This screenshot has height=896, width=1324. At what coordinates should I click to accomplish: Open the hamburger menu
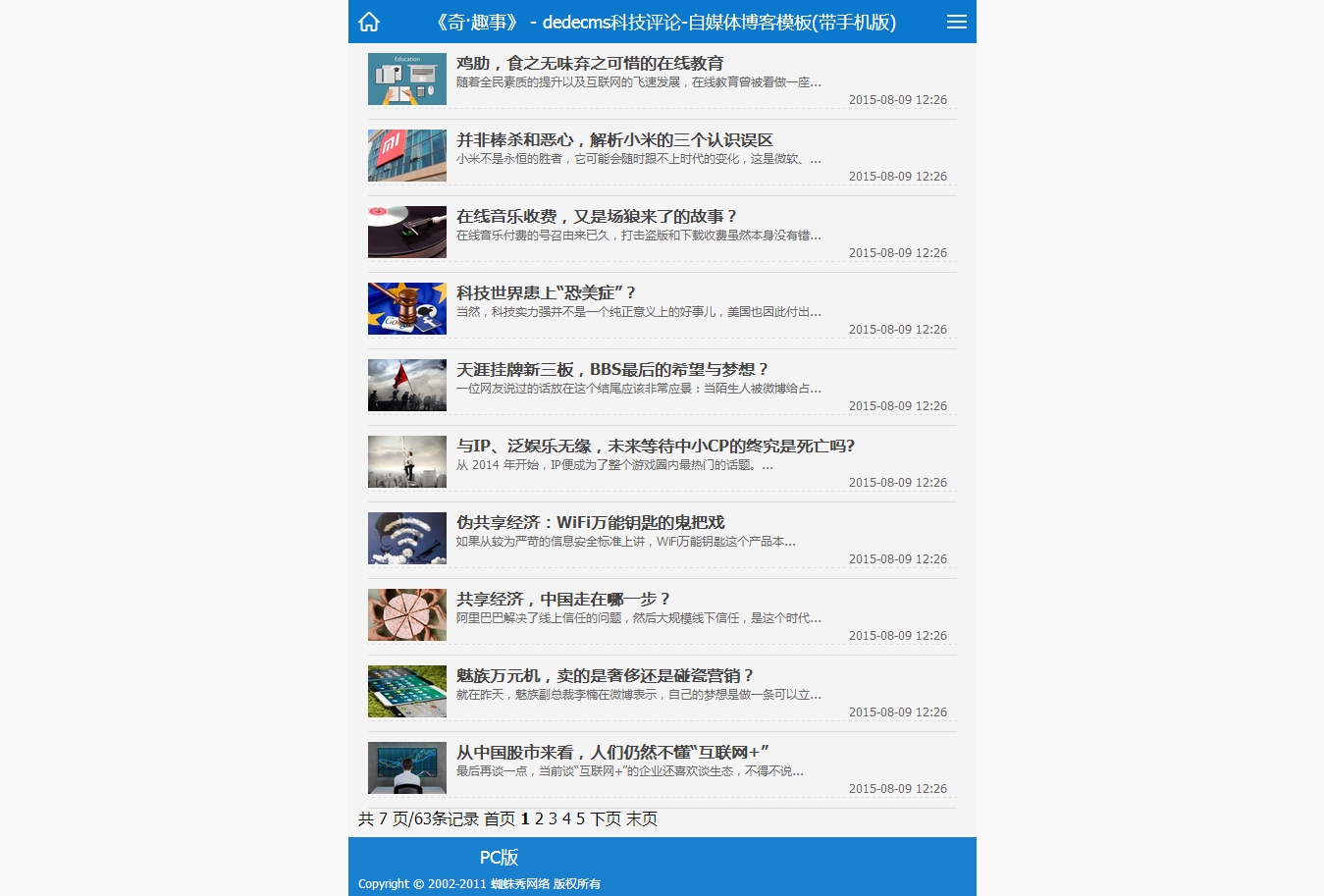[956, 22]
